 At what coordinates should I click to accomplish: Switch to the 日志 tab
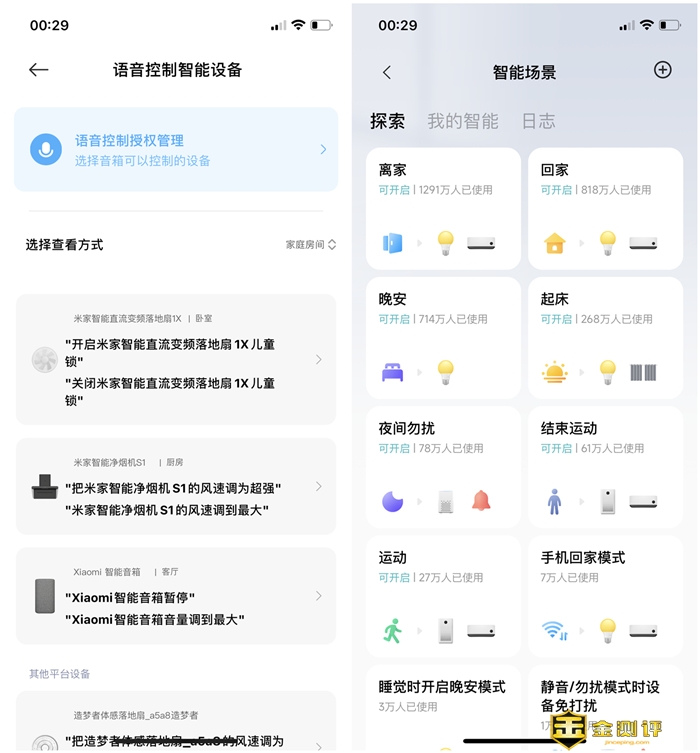pyautogui.click(x=538, y=121)
